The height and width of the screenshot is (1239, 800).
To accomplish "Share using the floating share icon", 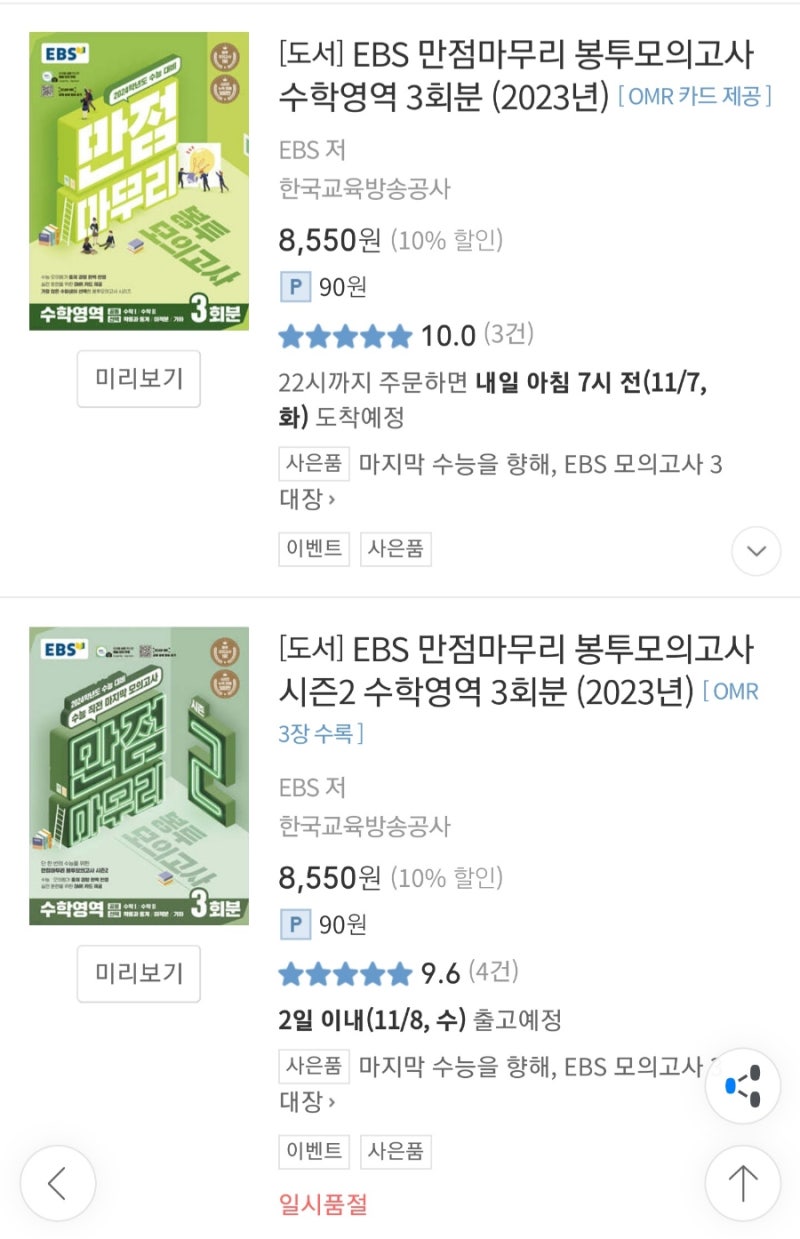I will pos(742,1087).
